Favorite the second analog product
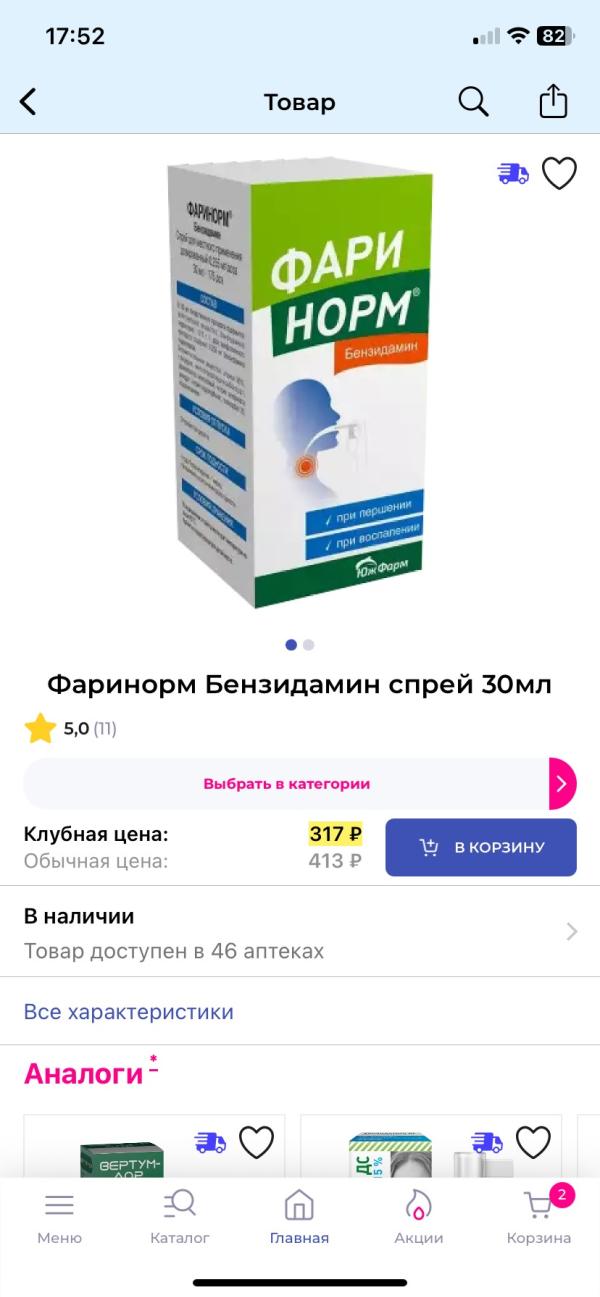This screenshot has width=600, height=1297. click(x=533, y=1142)
